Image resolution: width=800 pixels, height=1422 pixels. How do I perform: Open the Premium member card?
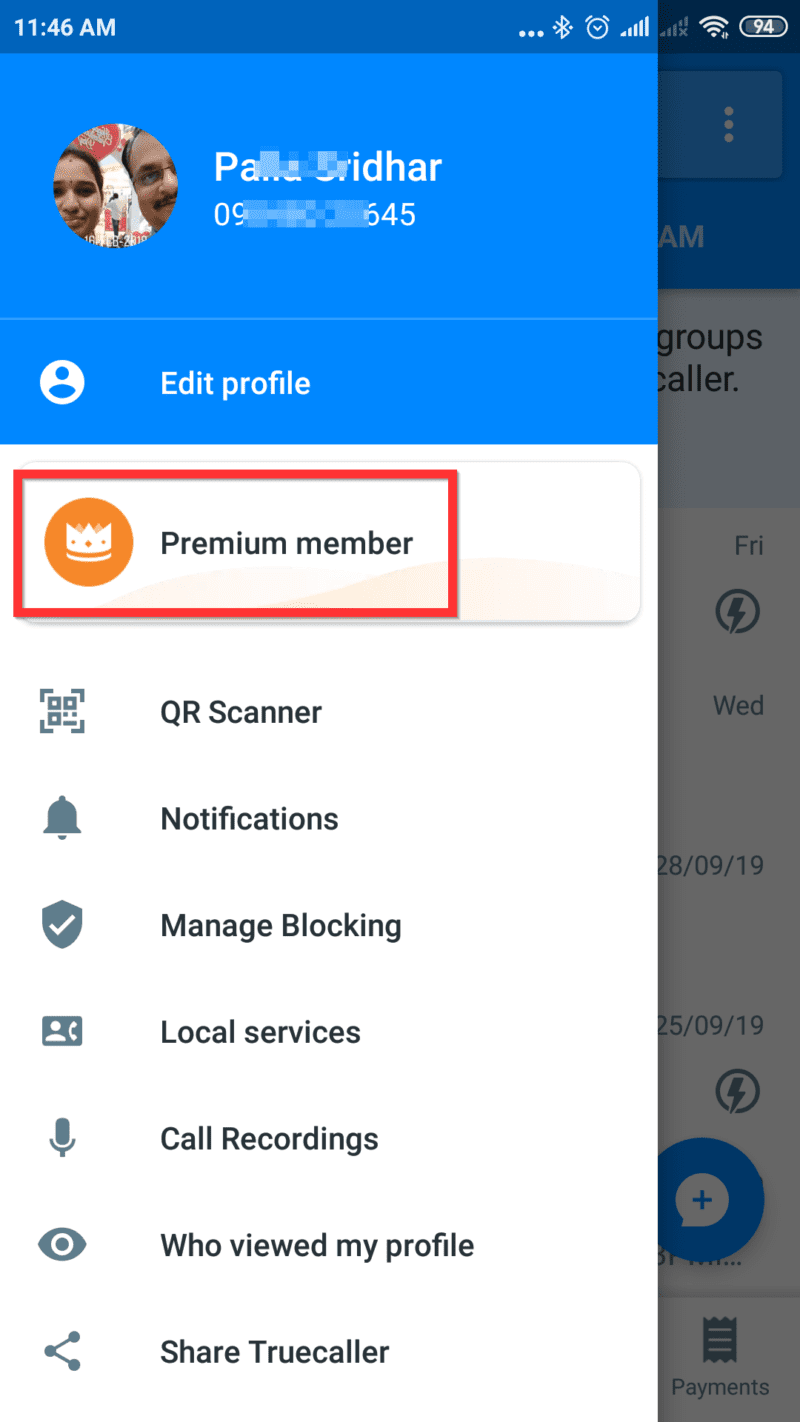329,542
